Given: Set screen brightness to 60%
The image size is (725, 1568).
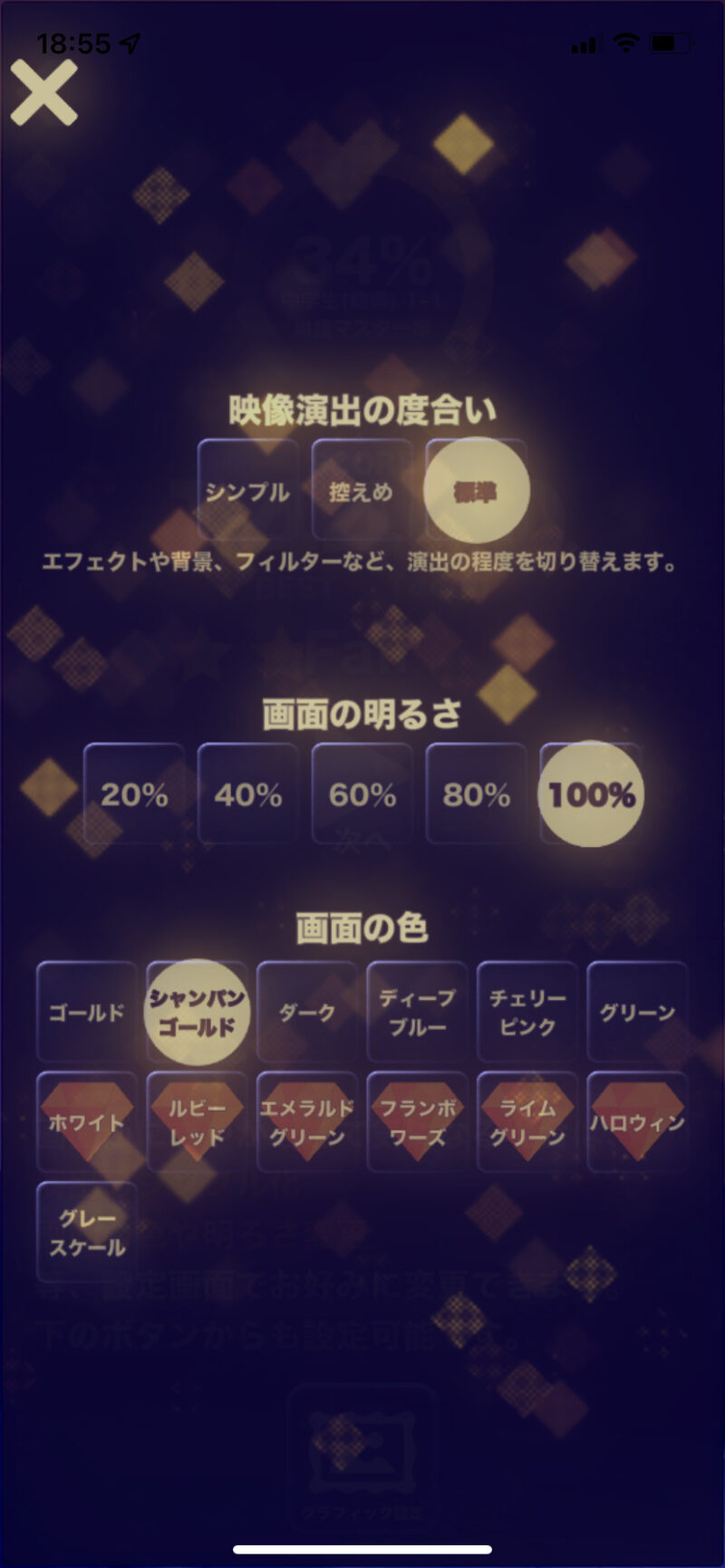Looking at the screenshot, I should click(362, 794).
